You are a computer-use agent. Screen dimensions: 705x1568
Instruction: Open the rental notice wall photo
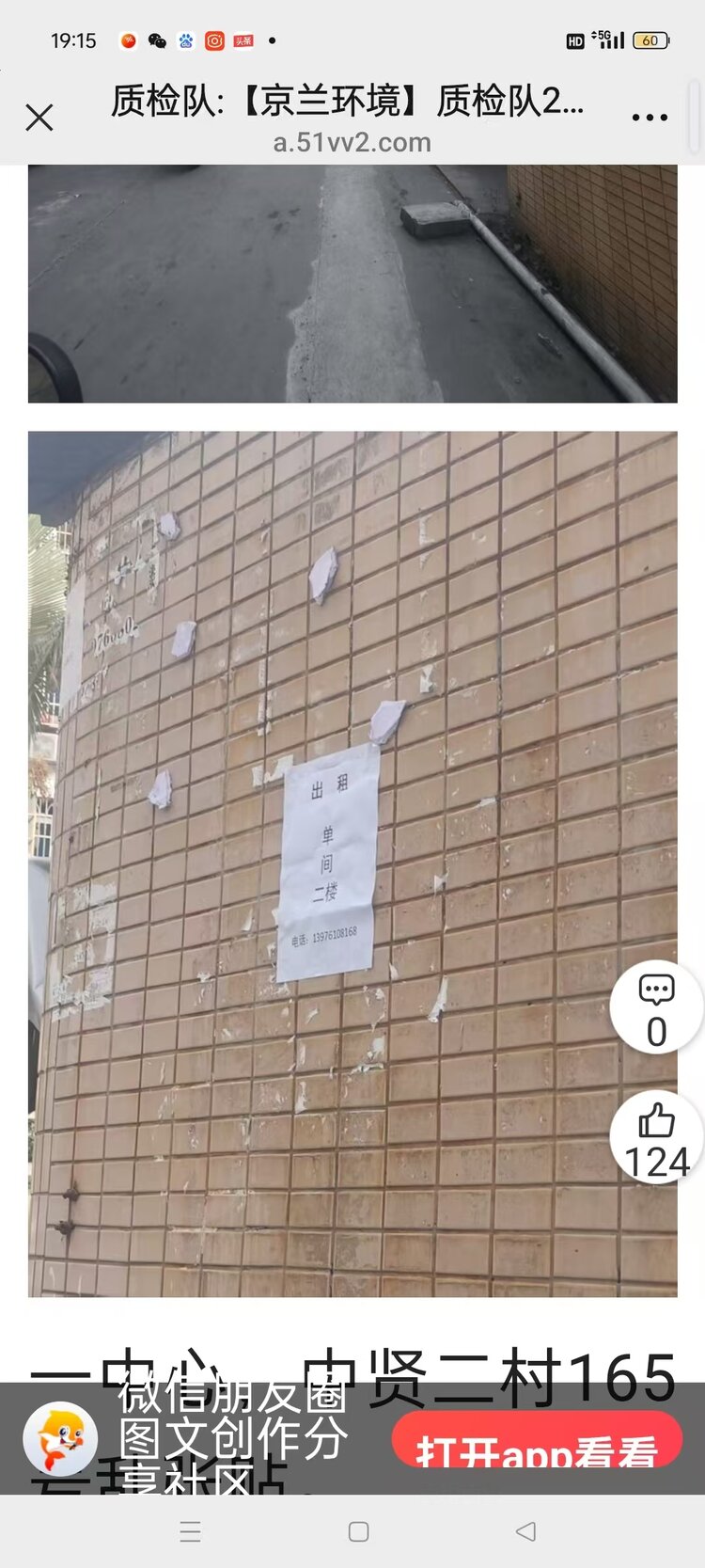coord(352,863)
